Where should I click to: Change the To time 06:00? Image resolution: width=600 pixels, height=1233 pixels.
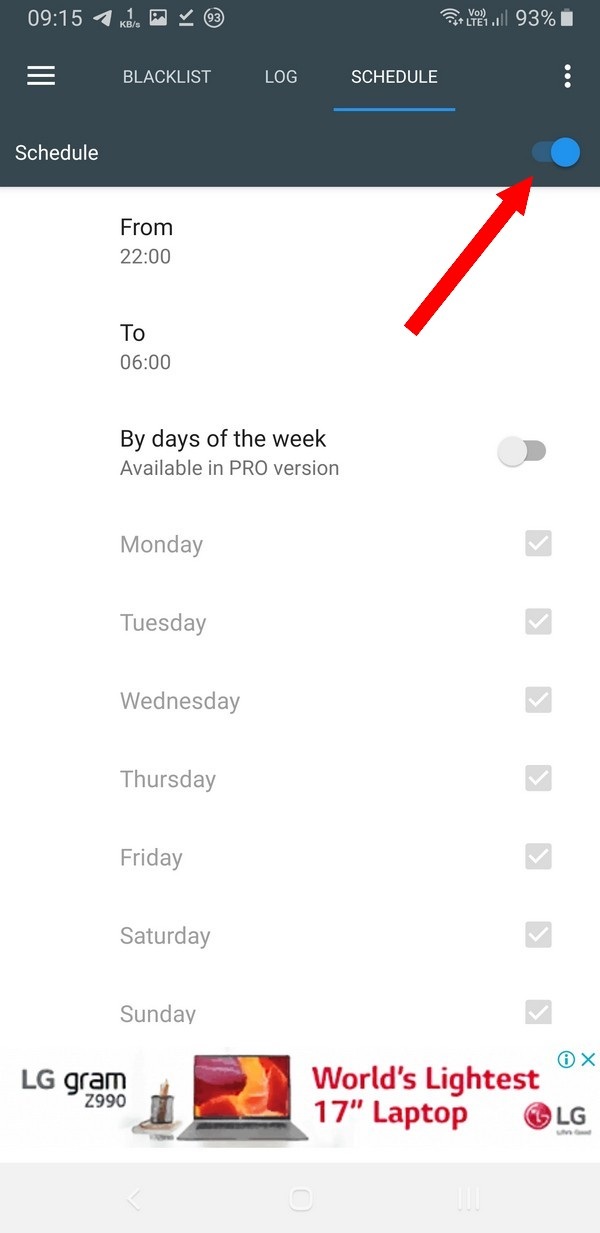click(x=146, y=347)
